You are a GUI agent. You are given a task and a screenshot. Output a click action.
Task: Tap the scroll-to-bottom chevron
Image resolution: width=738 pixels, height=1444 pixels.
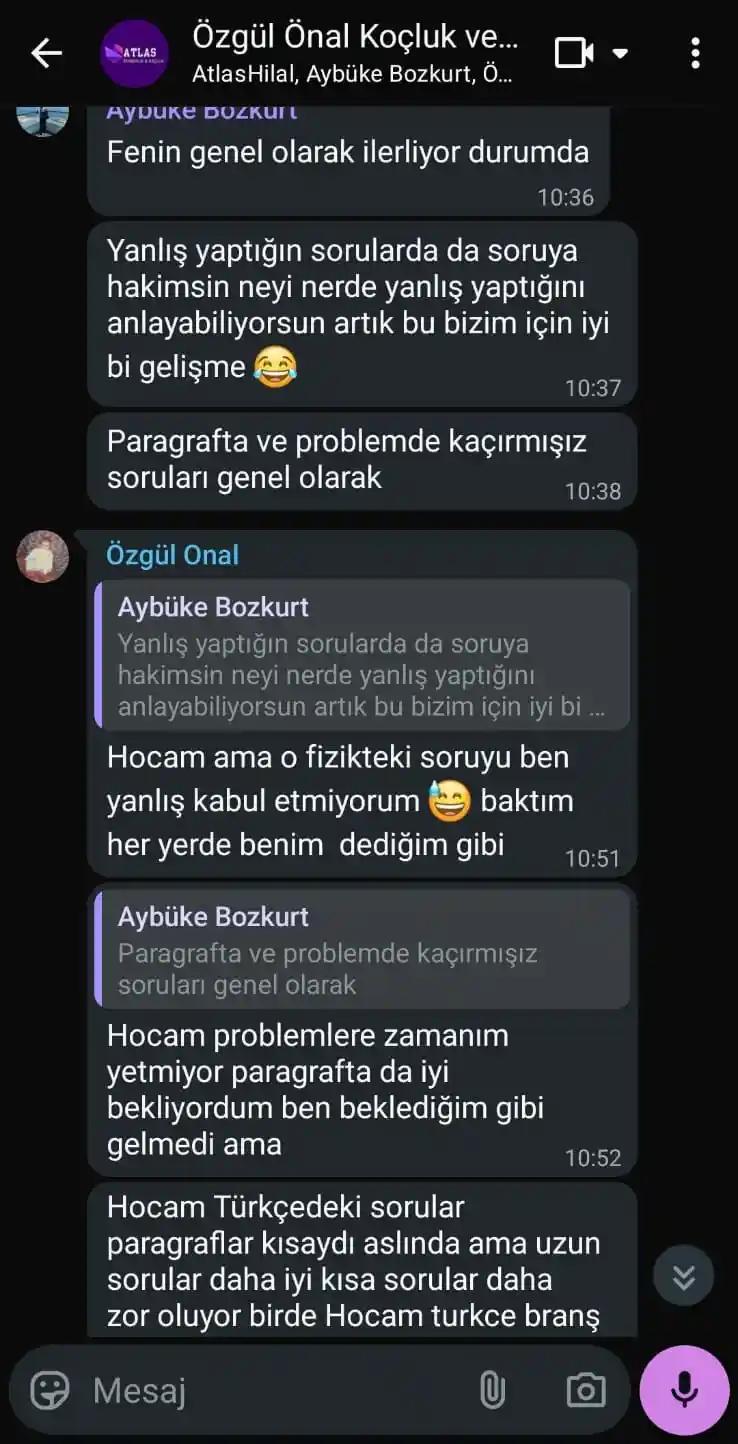(x=683, y=1275)
